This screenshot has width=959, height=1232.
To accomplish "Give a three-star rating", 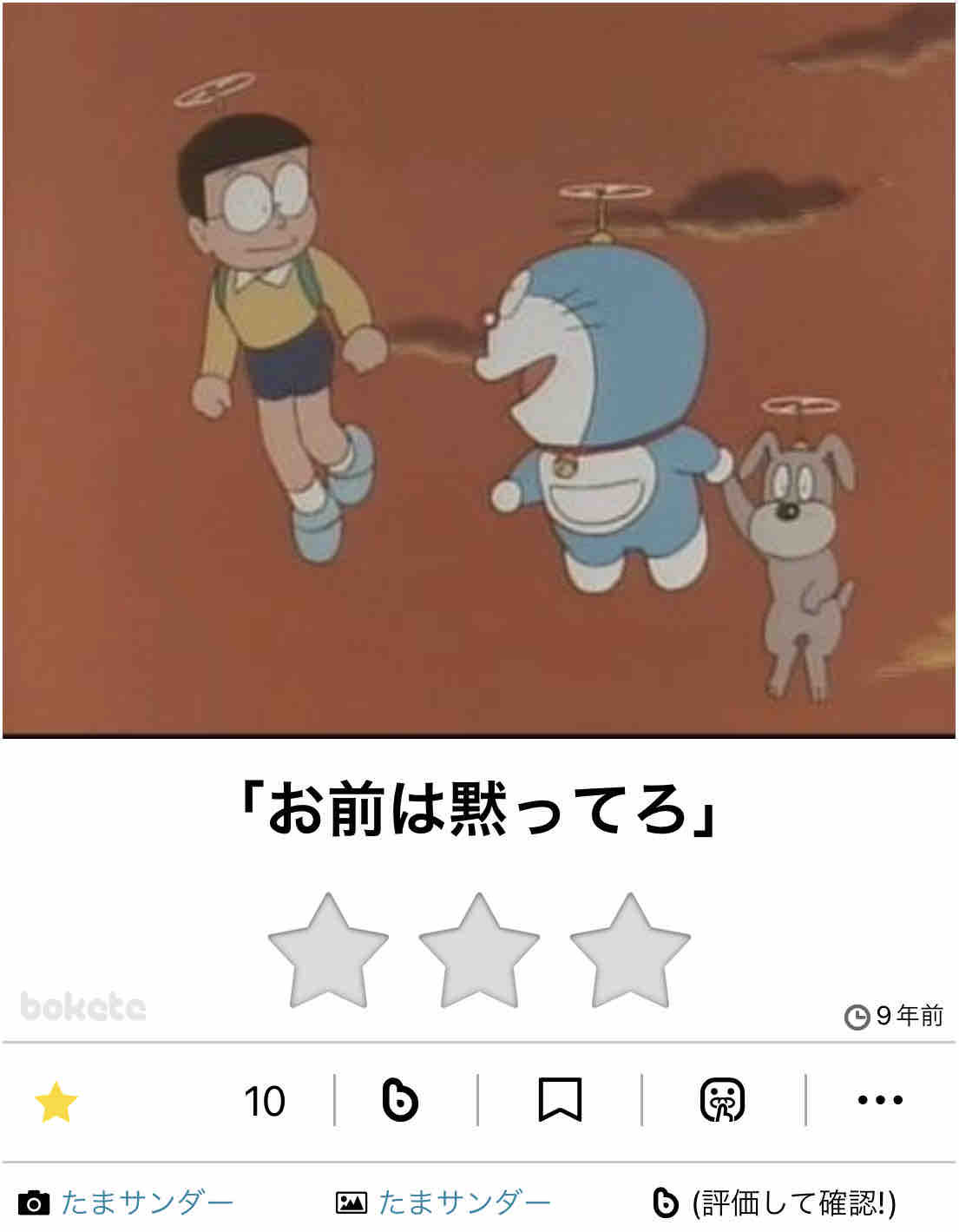I will pos(630,951).
